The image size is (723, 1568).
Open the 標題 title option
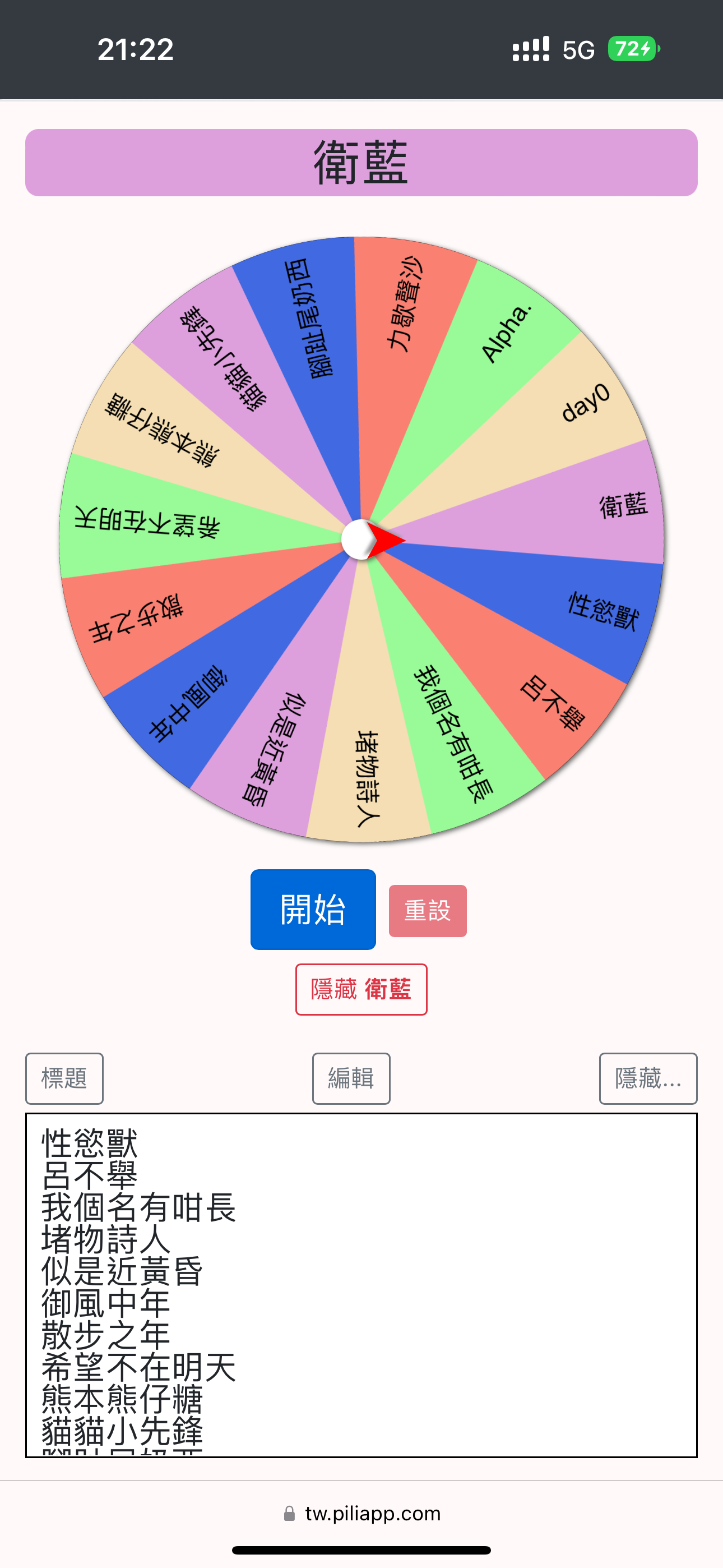tap(64, 1078)
